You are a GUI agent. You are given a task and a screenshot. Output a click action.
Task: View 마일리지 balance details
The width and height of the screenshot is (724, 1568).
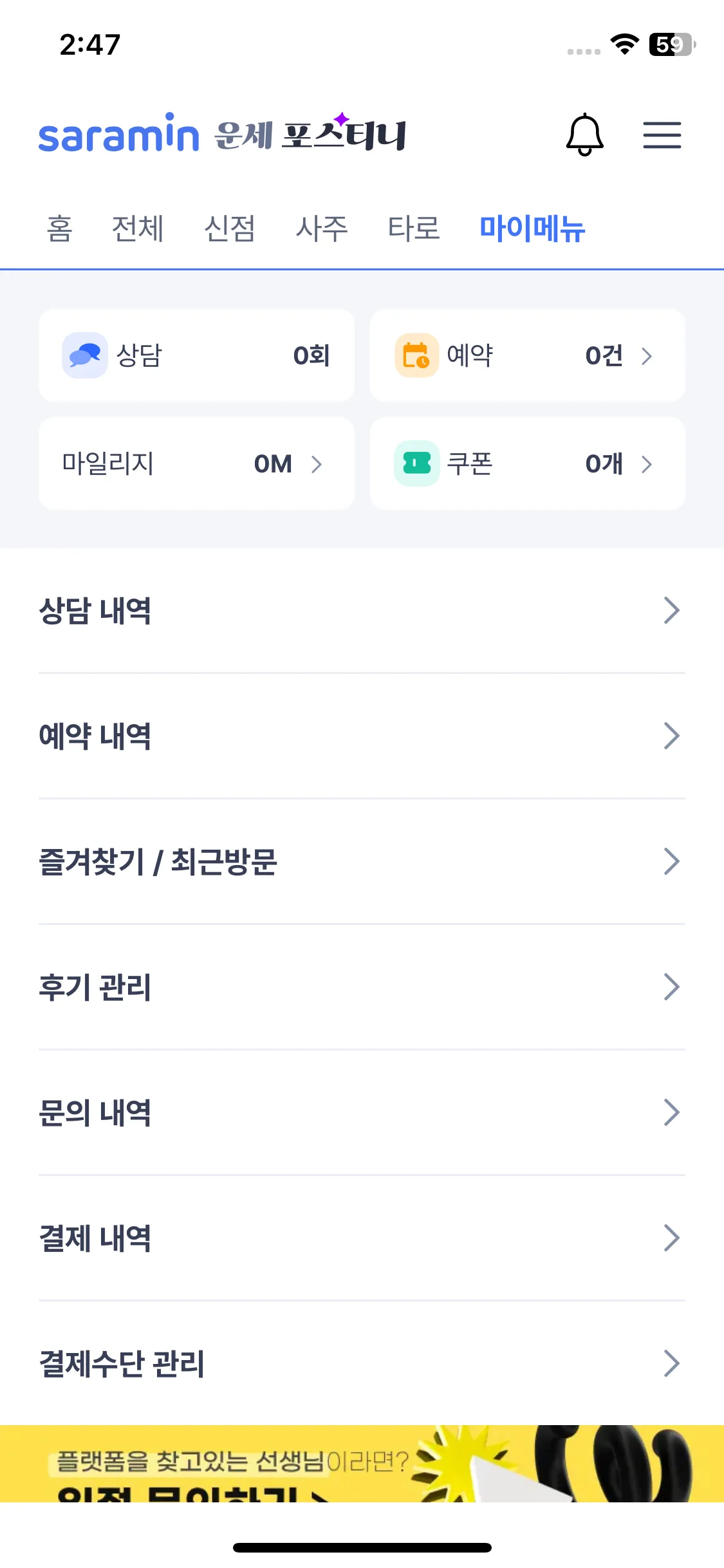196,463
